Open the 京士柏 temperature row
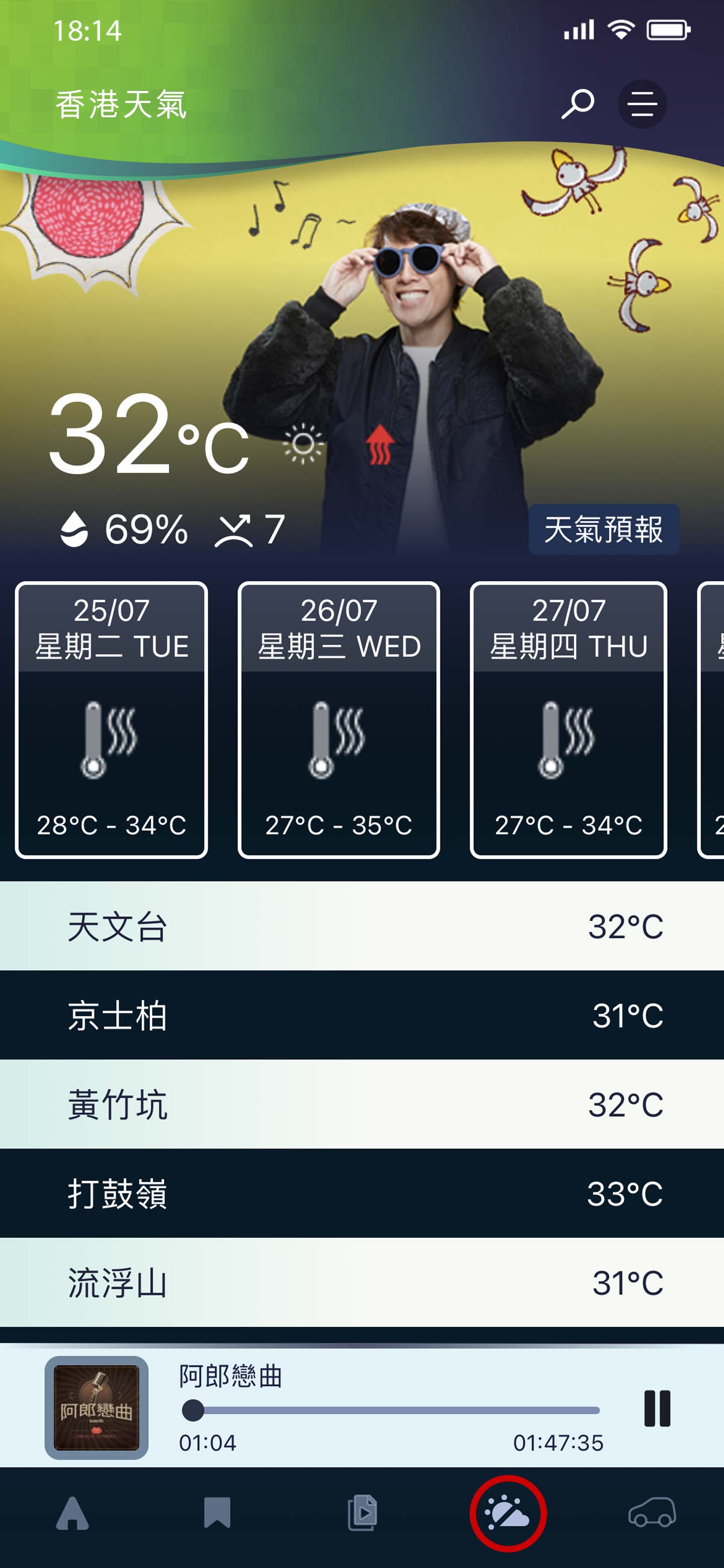This screenshot has height=1568, width=724. coord(361,1015)
